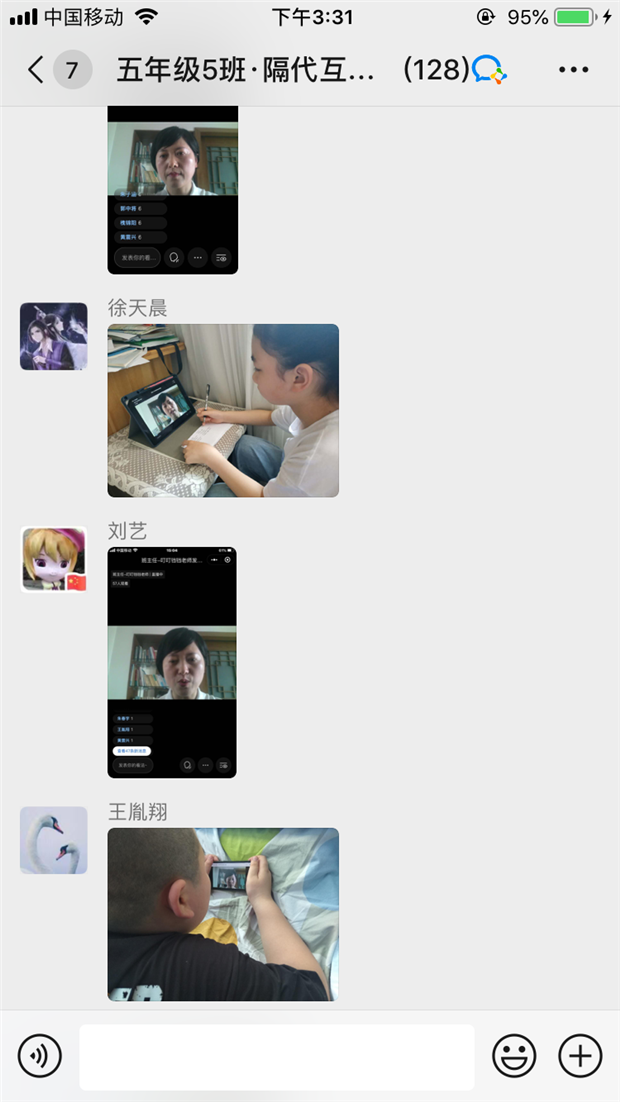620x1102 pixels.
Task: Open the three-dot group options menu
Action: point(574,70)
